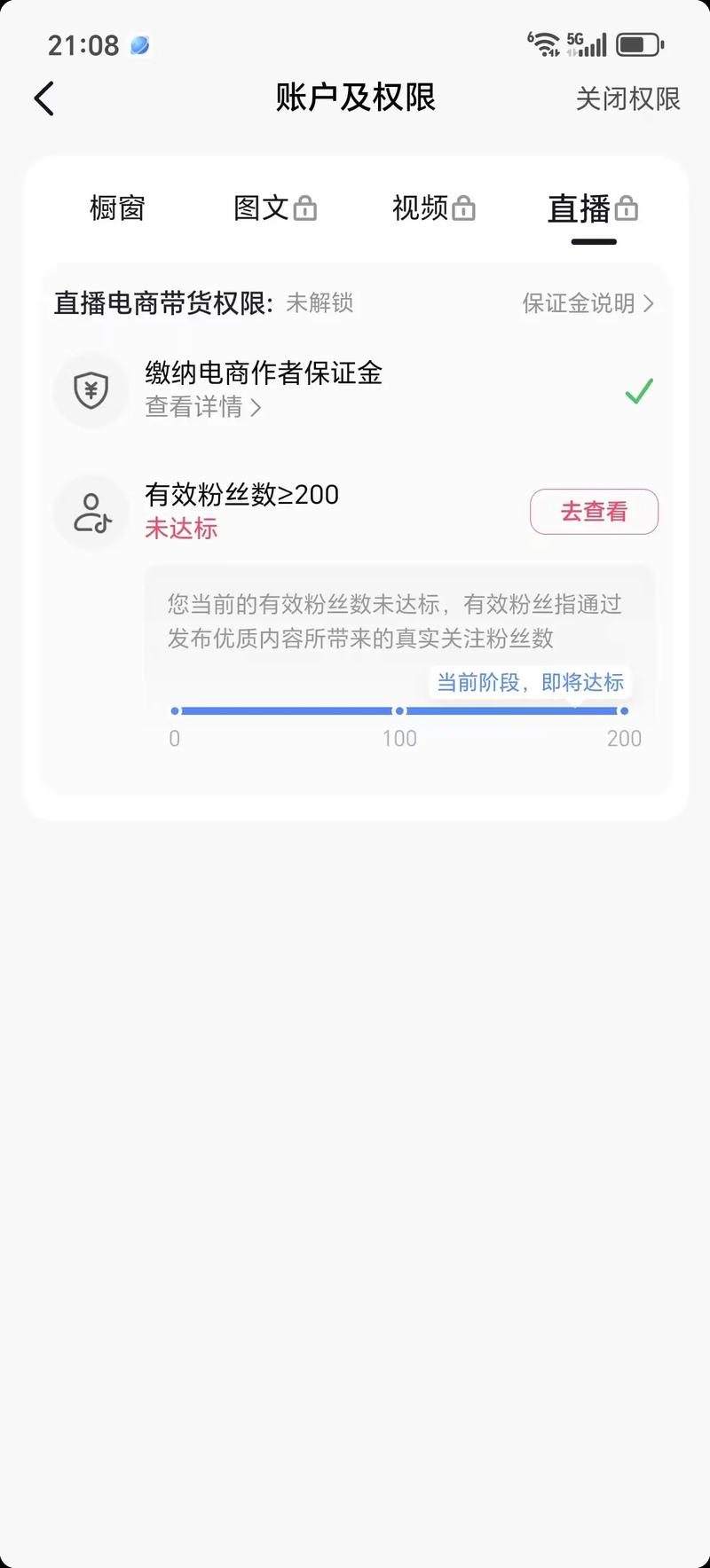The width and height of the screenshot is (710, 1568).
Task: Tap the 当前阶段，即将达标 tooltip label
Action: pos(529,682)
